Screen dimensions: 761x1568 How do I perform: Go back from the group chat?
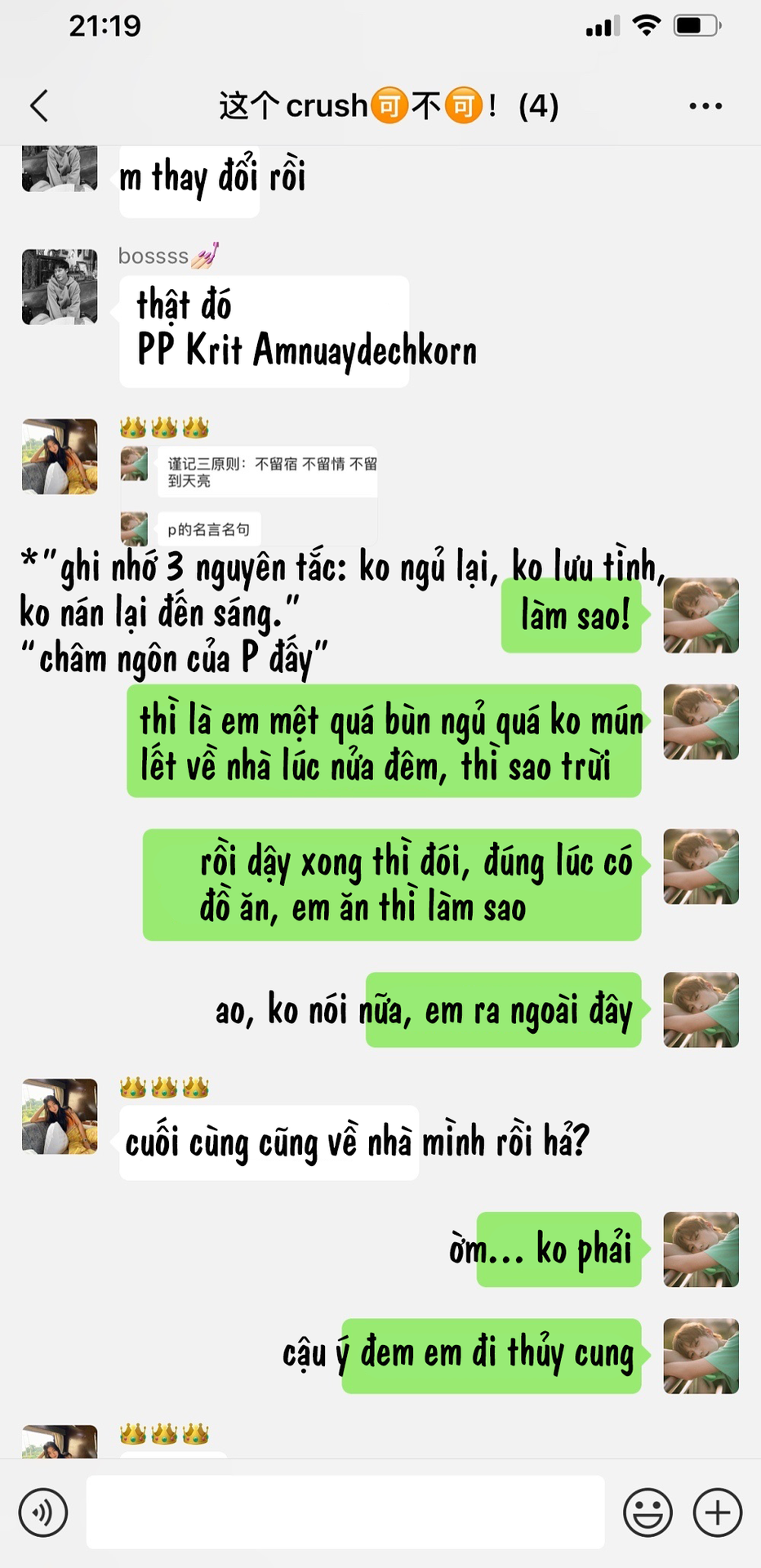click(39, 105)
